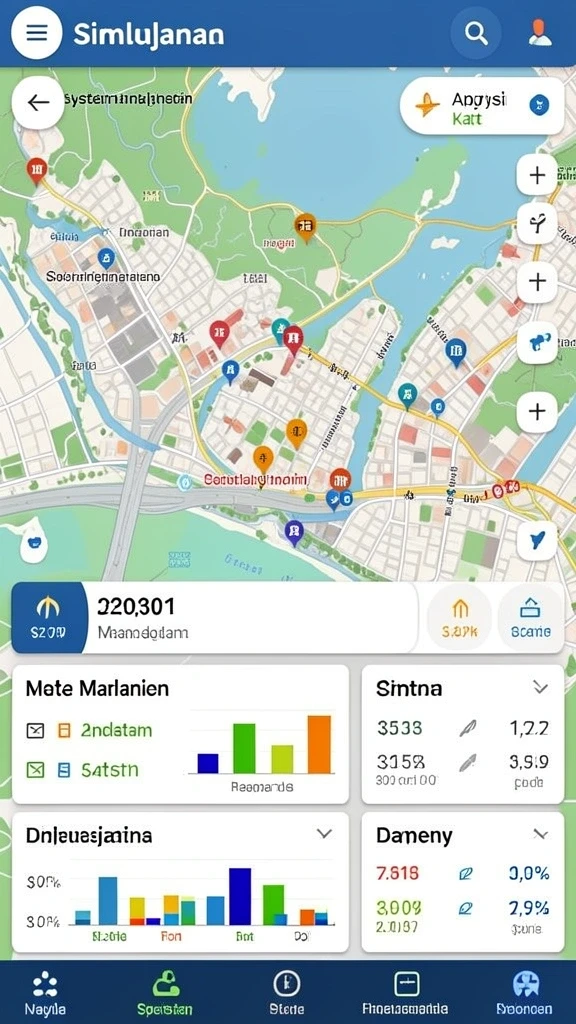Open search in the top bar
This screenshot has height=1024, width=576.
(476, 33)
